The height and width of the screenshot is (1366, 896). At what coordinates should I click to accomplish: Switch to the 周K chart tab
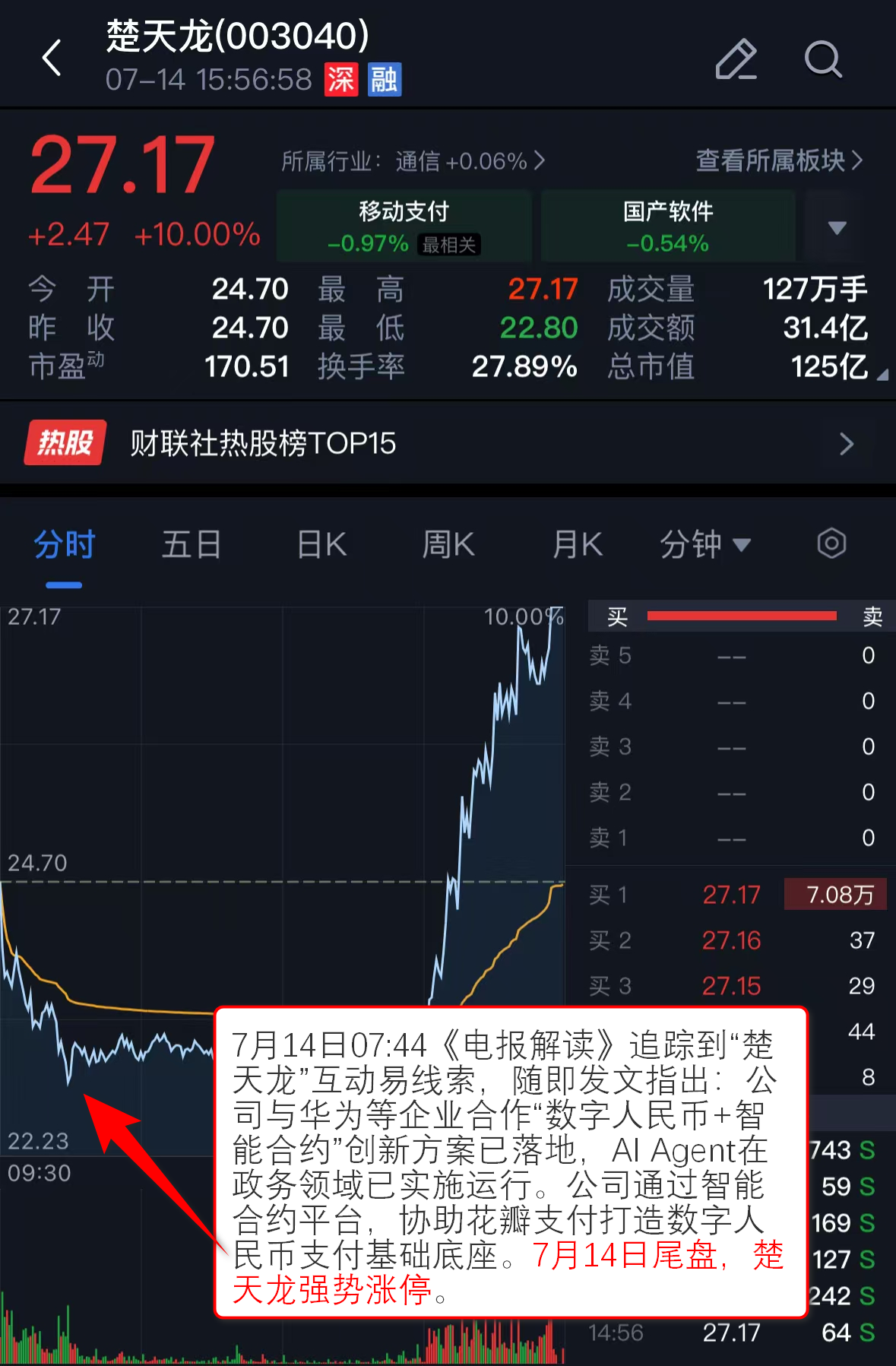tap(448, 545)
